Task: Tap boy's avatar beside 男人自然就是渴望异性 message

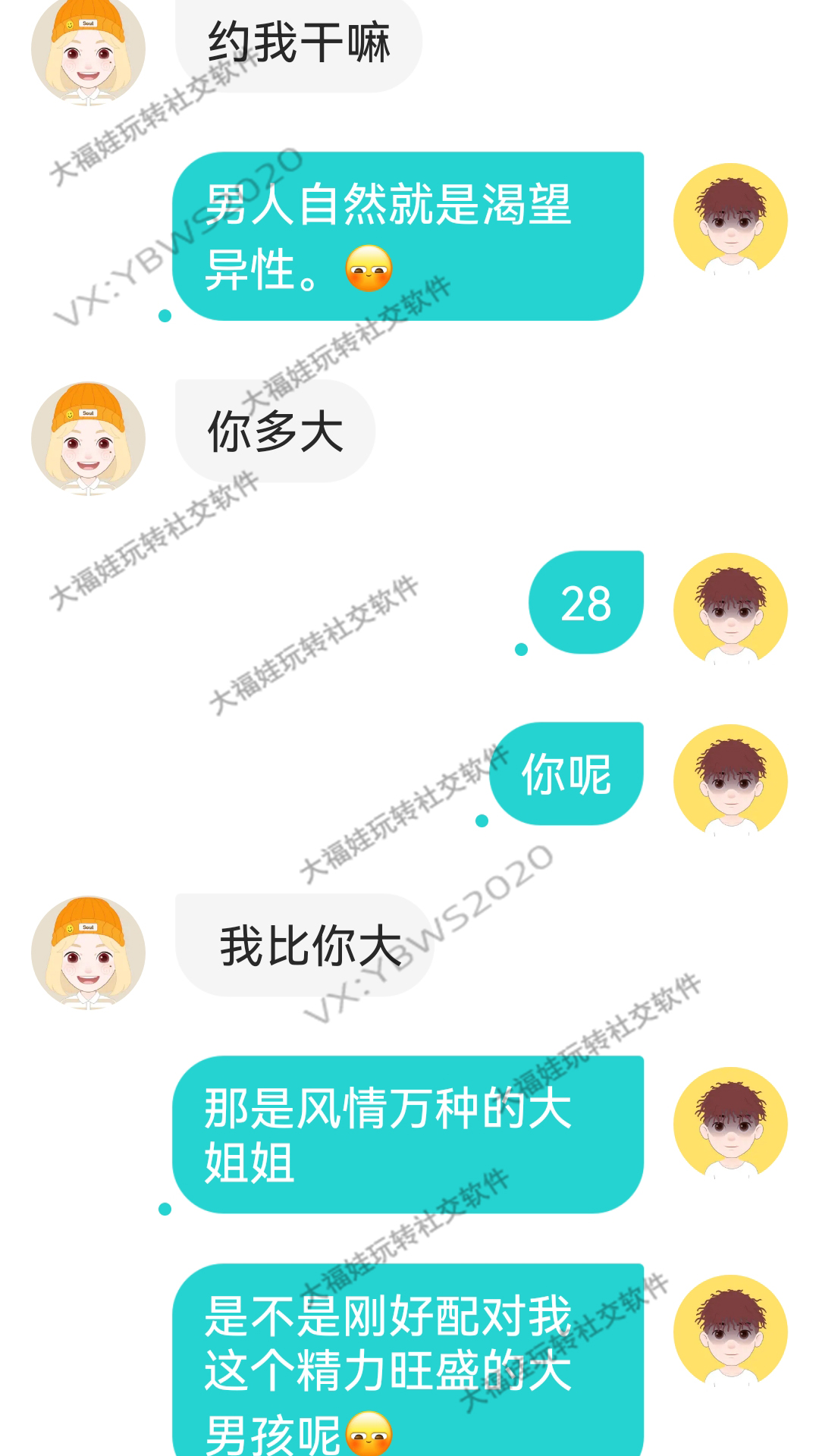Action: point(730,220)
